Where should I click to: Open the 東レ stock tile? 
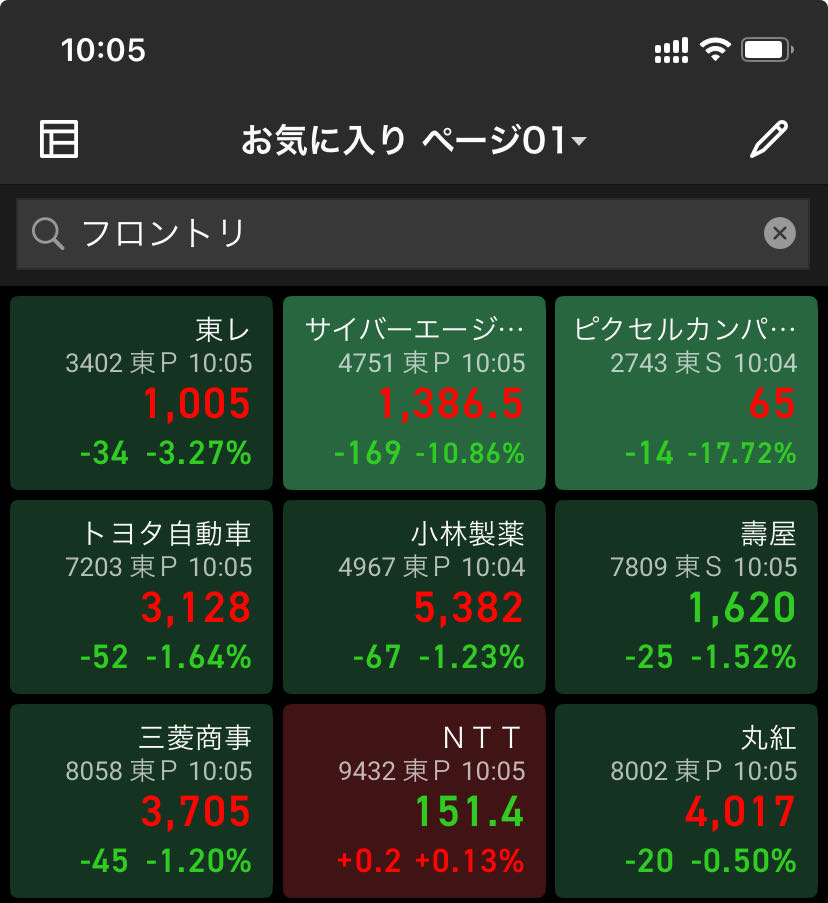(141, 393)
